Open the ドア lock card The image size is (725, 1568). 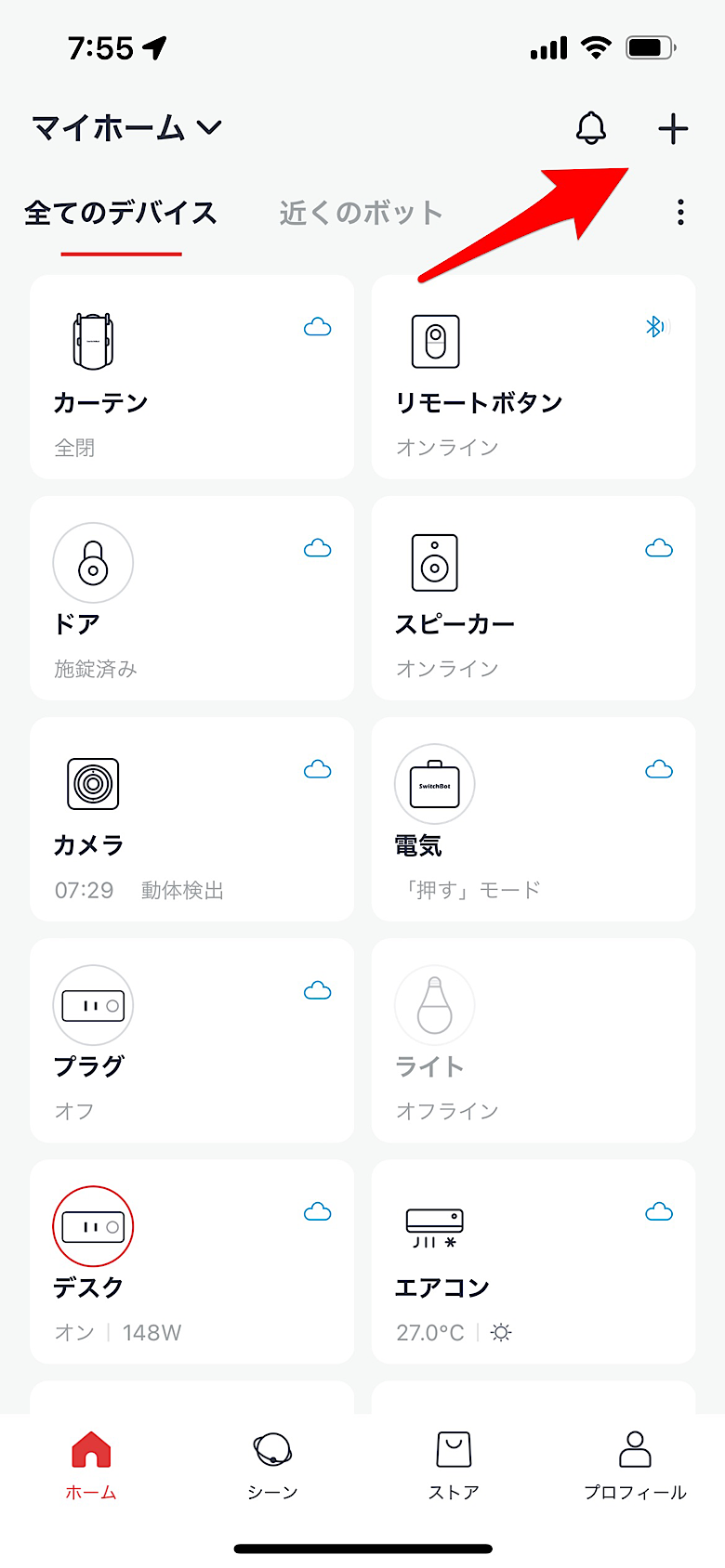tap(191, 598)
